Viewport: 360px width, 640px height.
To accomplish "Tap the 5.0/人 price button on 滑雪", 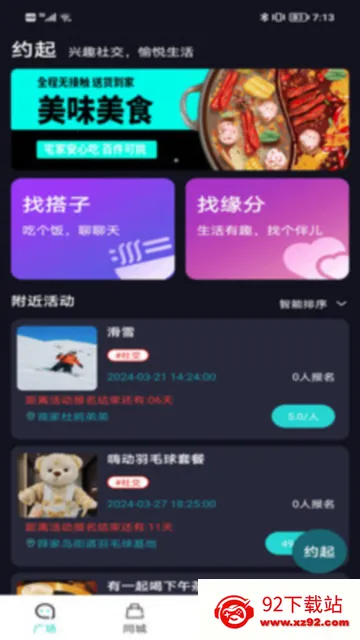I will [303, 416].
